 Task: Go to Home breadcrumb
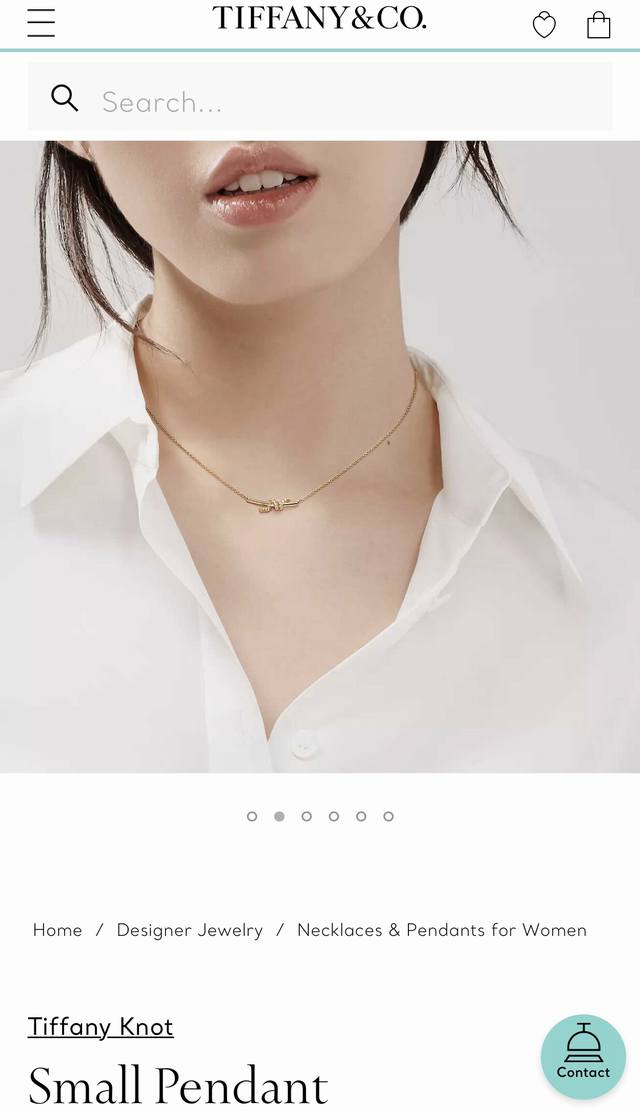tap(57, 930)
